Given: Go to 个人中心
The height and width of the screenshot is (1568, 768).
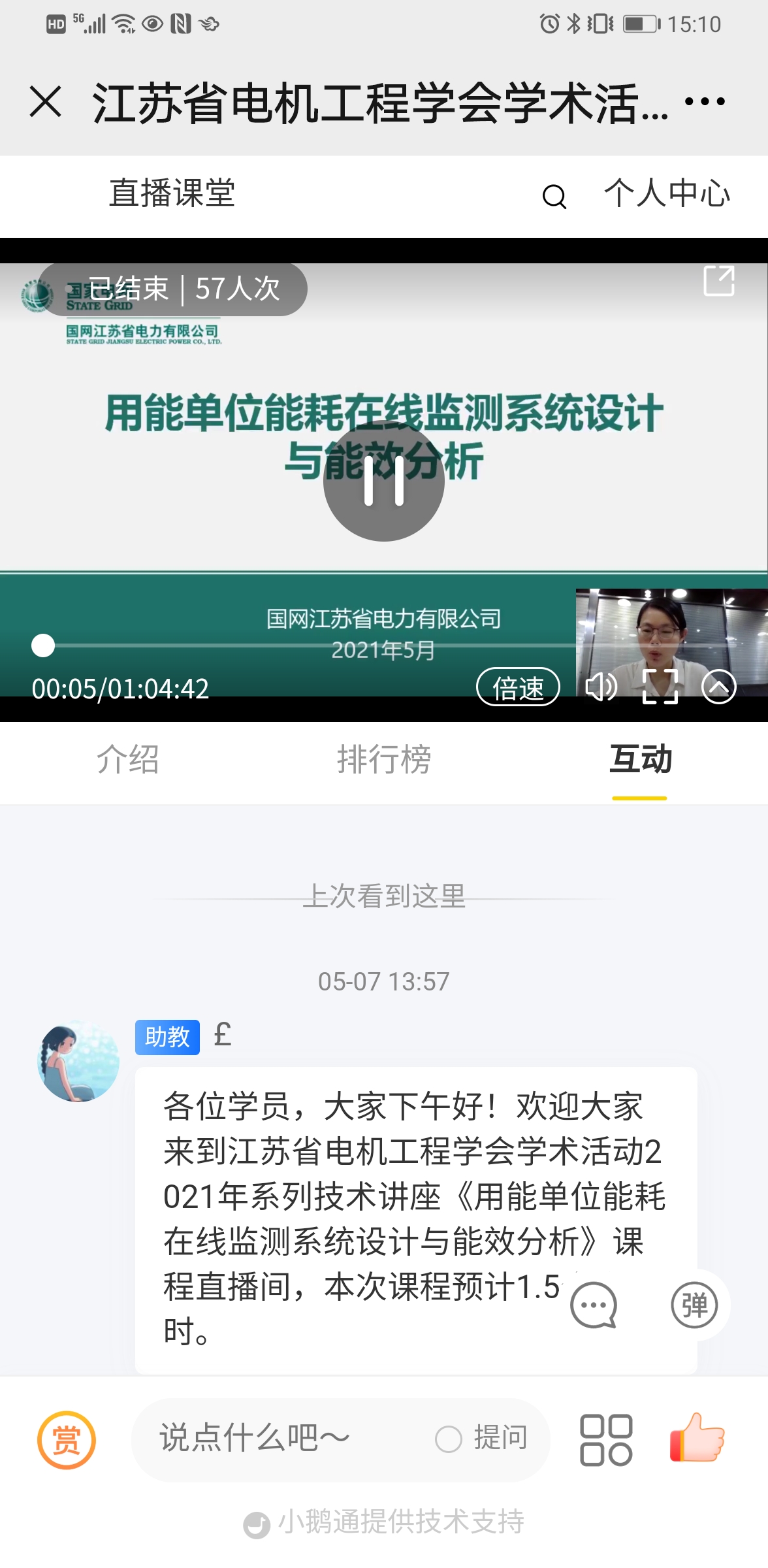Looking at the screenshot, I should click(667, 193).
